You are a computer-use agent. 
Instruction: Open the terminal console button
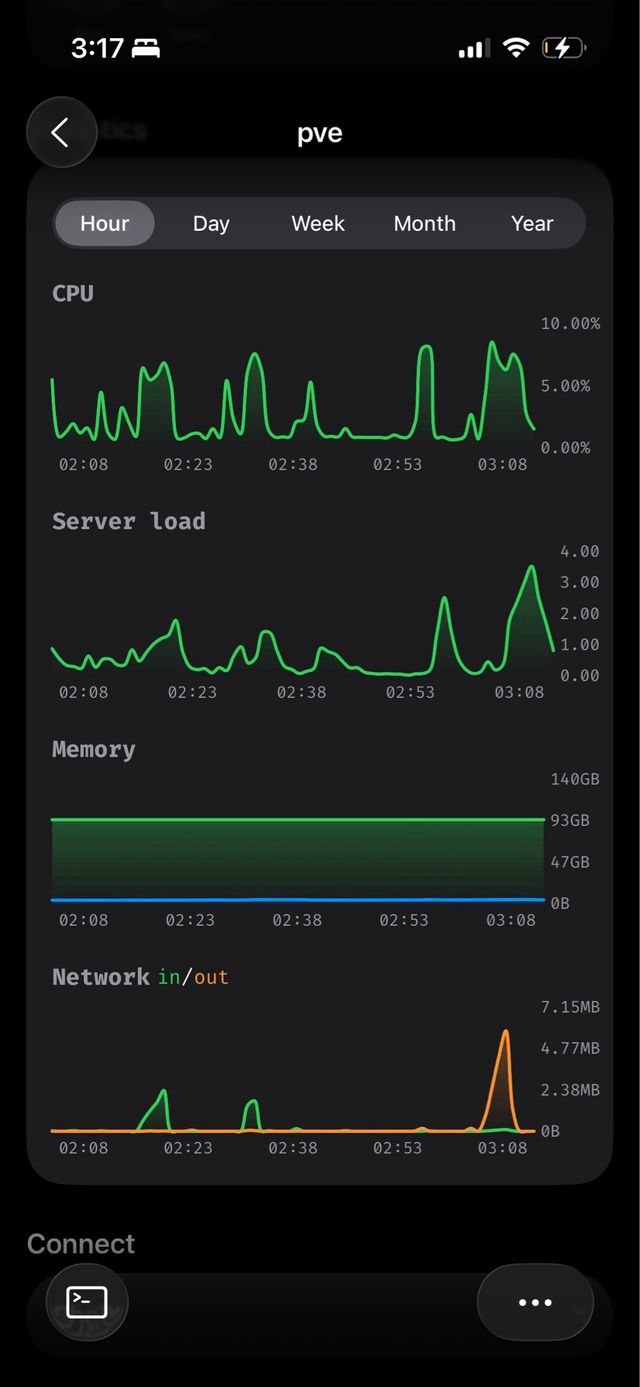click(87, 1302)
